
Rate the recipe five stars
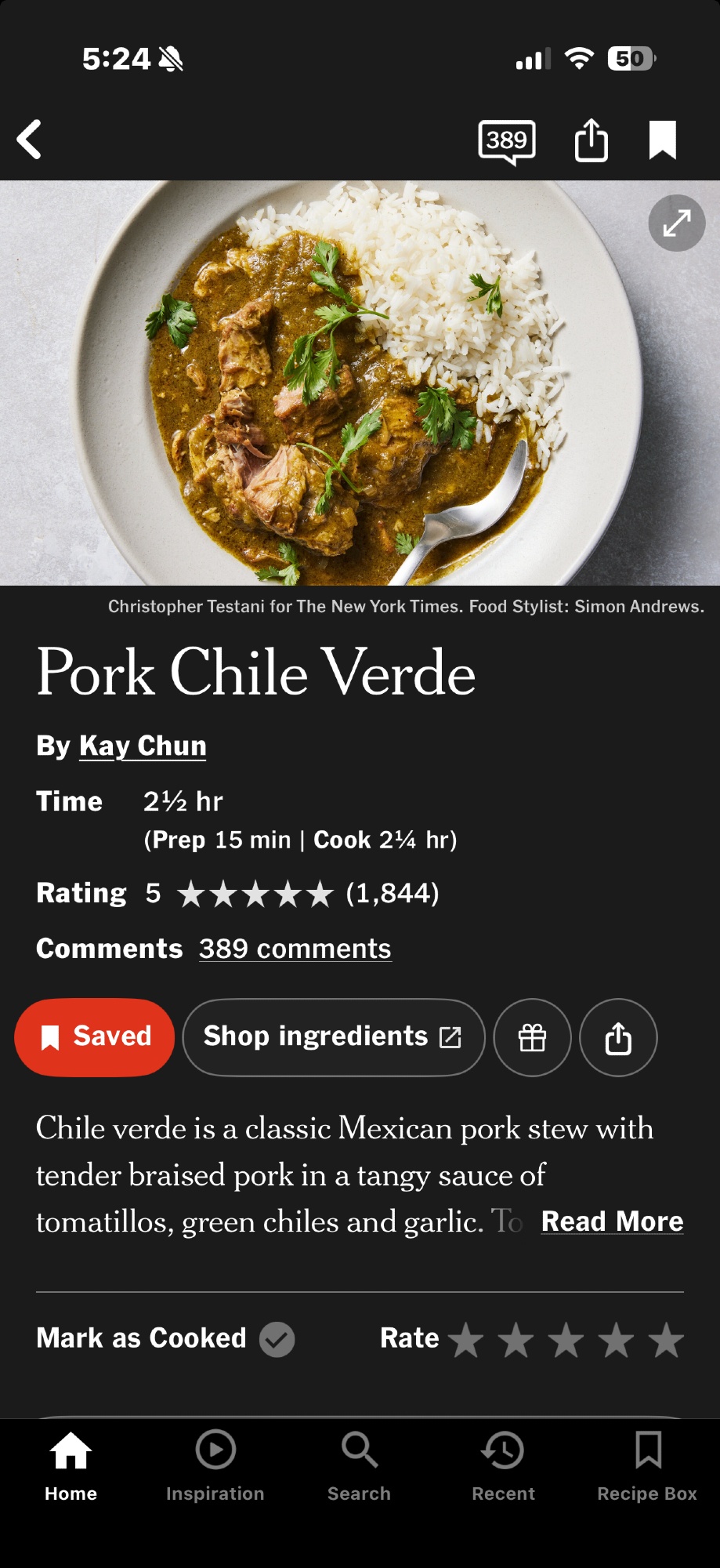[x=666, y=1340]
